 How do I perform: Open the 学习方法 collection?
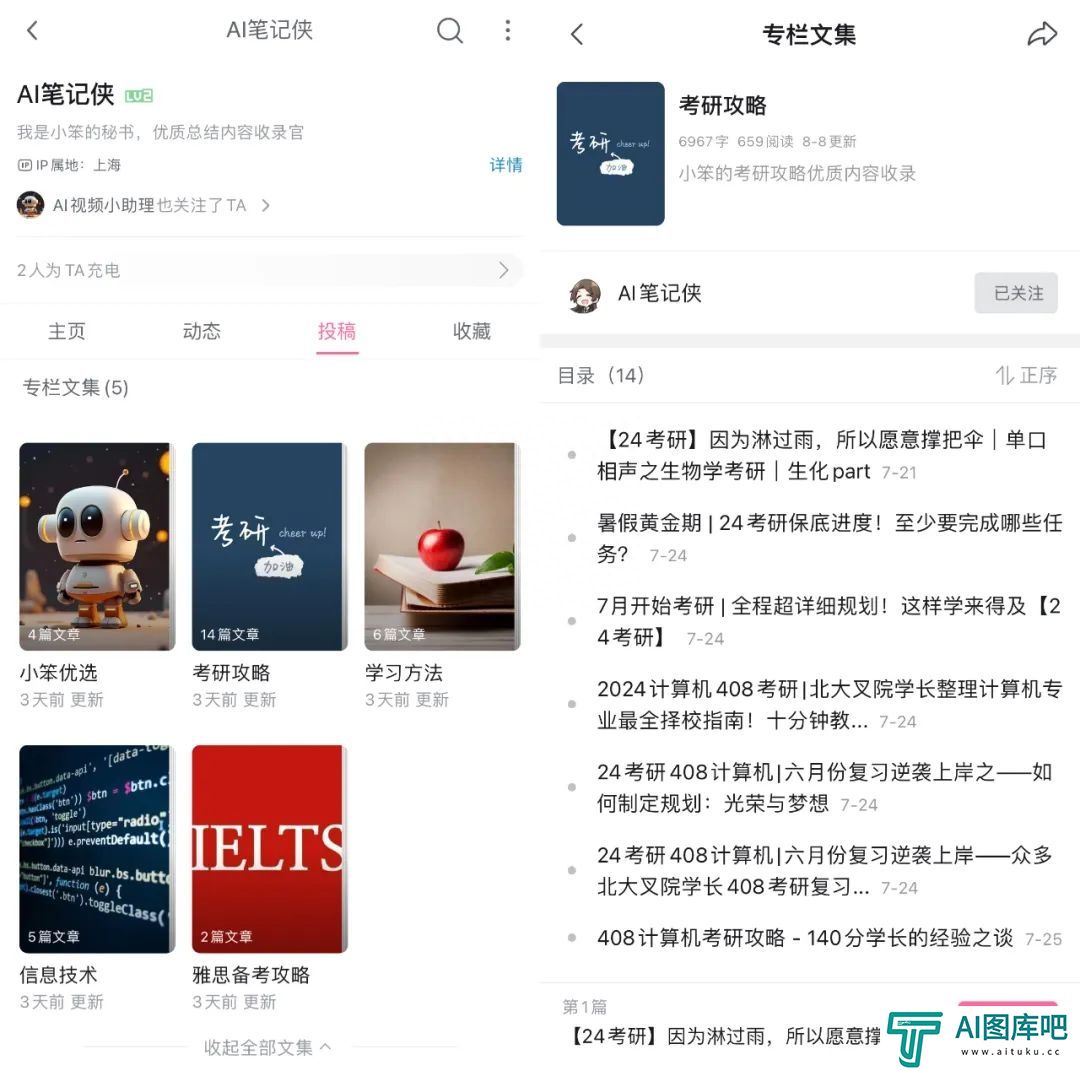click(x=442, y=547)
